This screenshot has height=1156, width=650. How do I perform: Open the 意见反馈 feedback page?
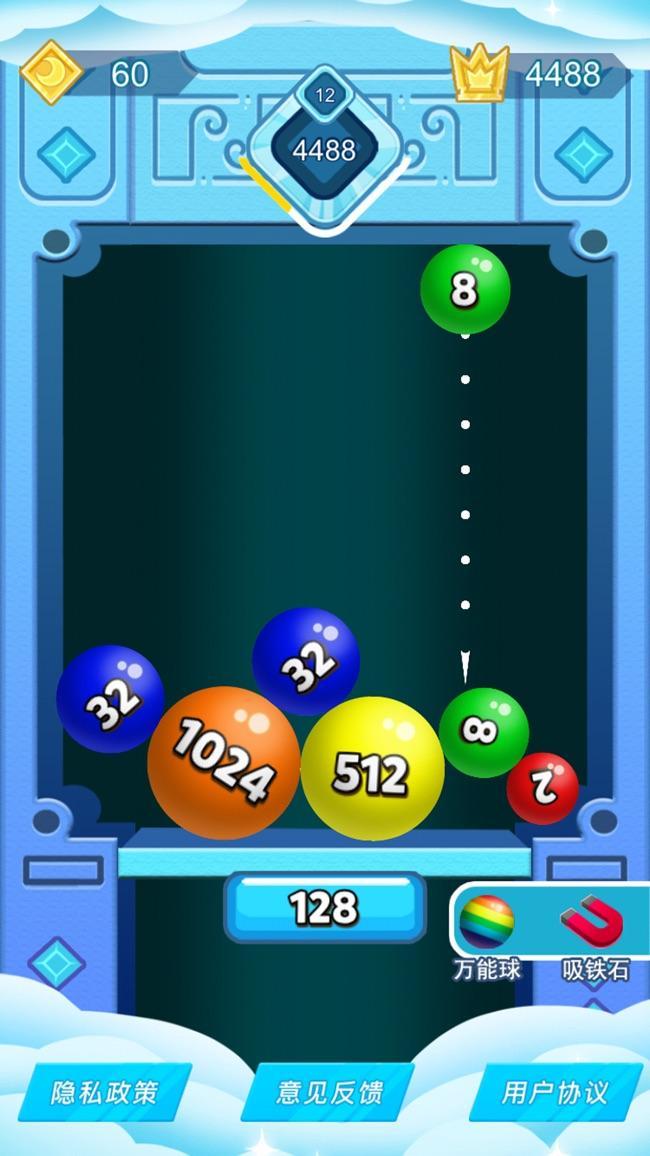pyautogui.click(x=329, y=1092)
